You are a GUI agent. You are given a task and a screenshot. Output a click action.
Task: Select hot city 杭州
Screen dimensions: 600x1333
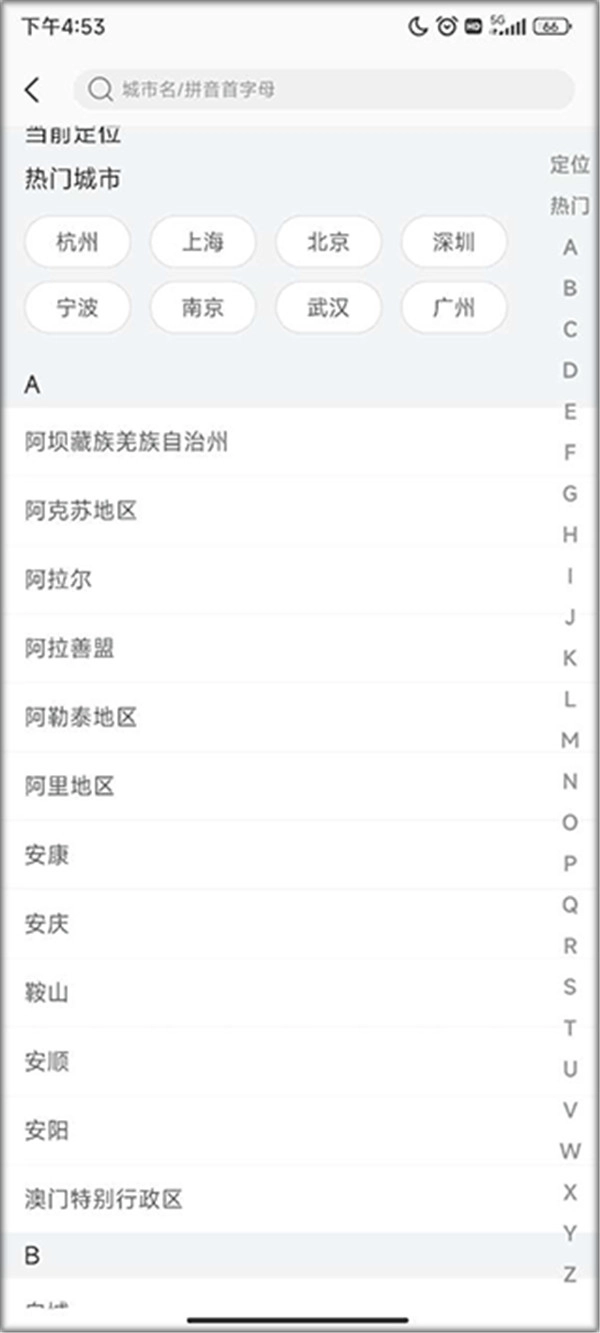click(x=77, y=242)
